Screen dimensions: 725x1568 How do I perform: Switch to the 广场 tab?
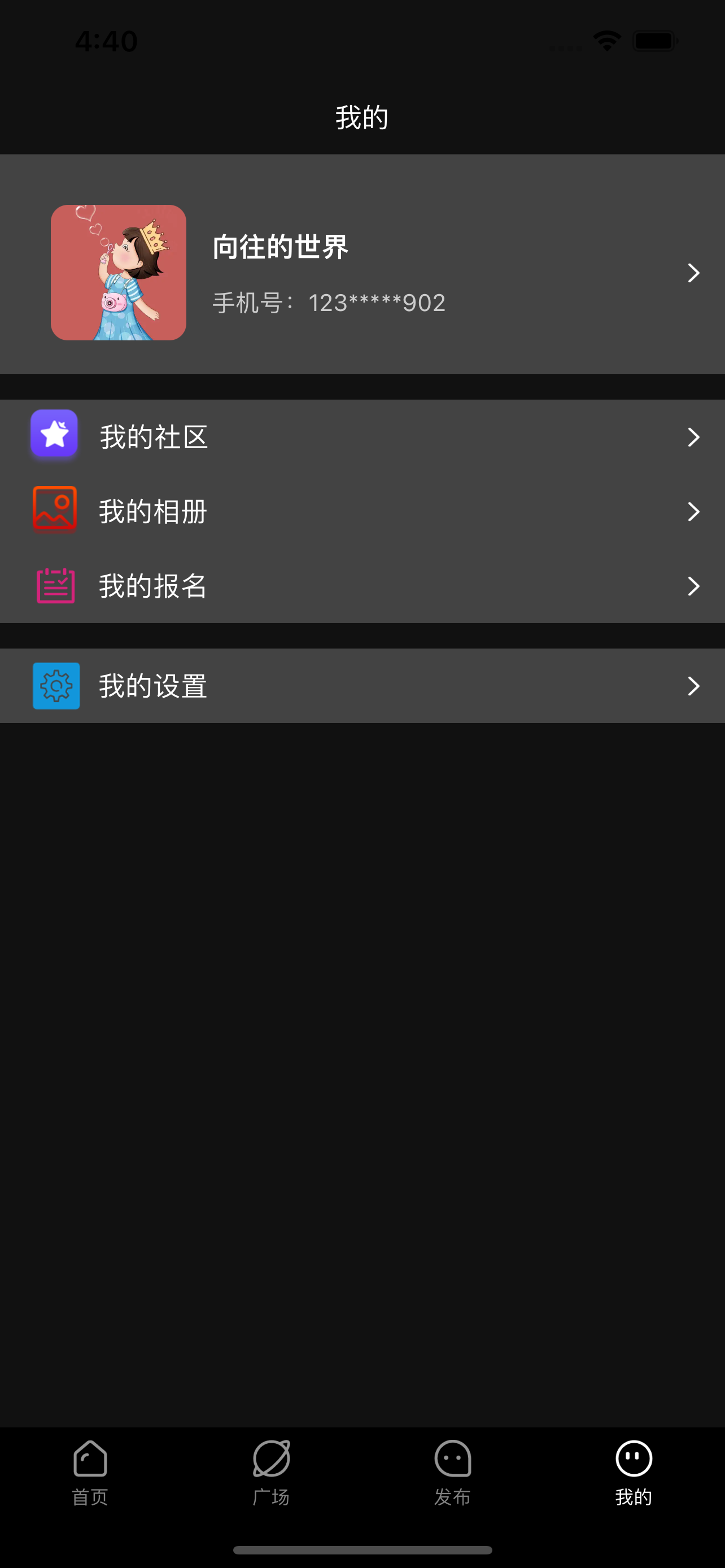272,1472
